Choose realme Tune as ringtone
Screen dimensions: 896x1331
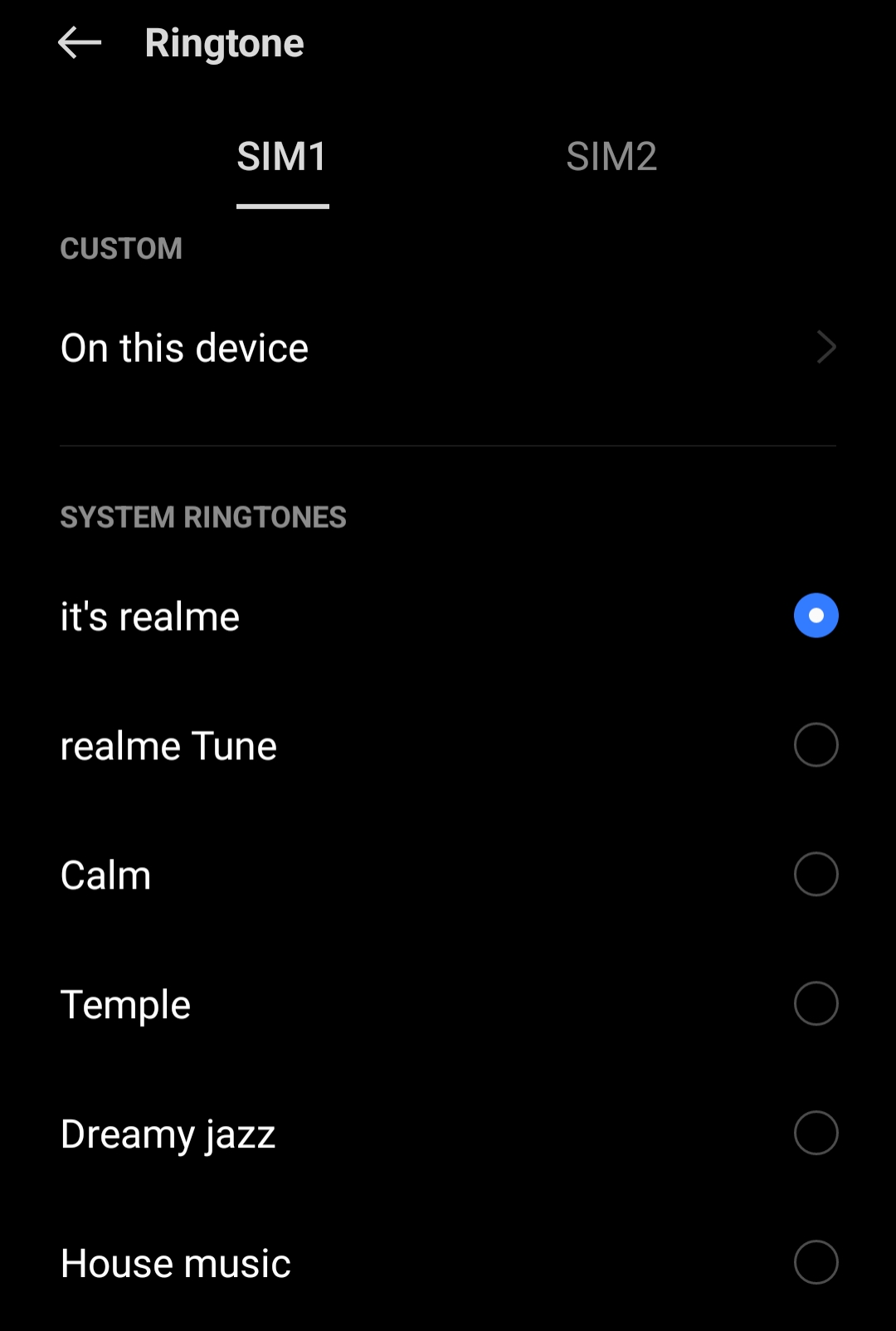tap(816, 745)
